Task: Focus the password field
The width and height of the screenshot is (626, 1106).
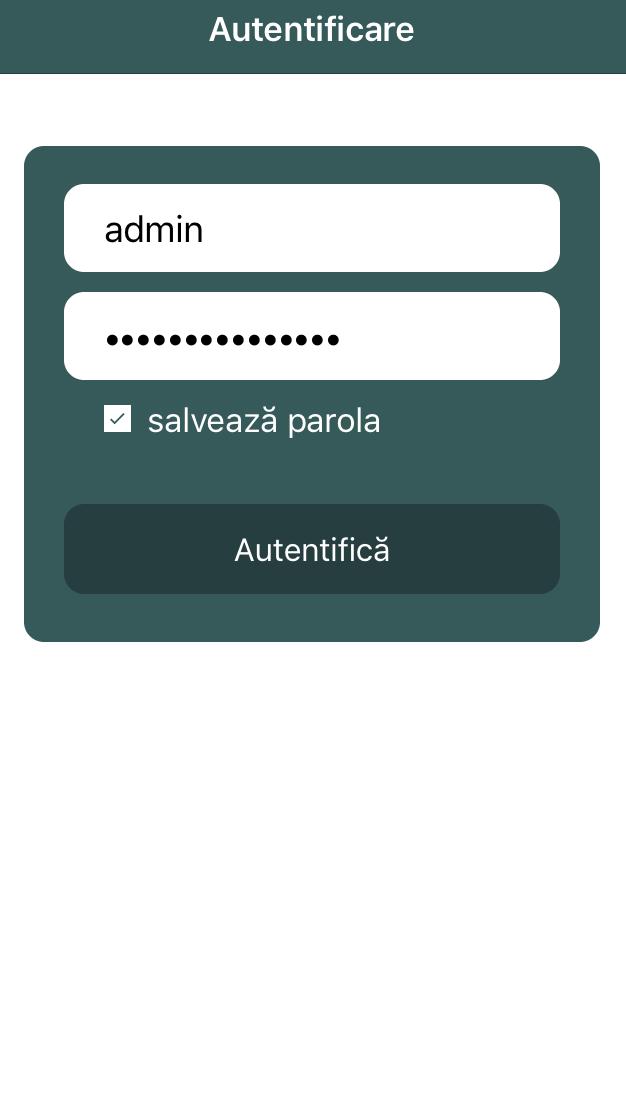Action: click(311, 336)
